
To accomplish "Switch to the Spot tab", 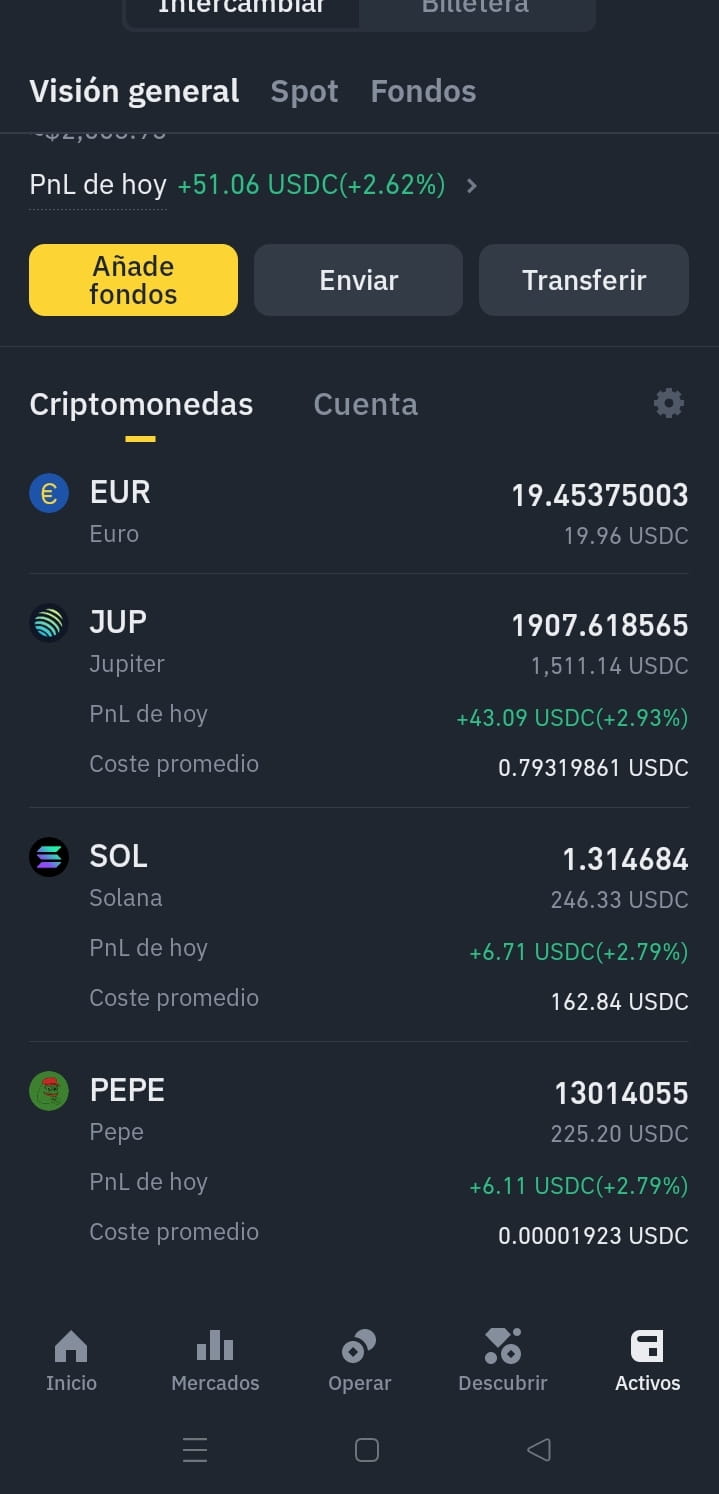I will tap(304, 91).
